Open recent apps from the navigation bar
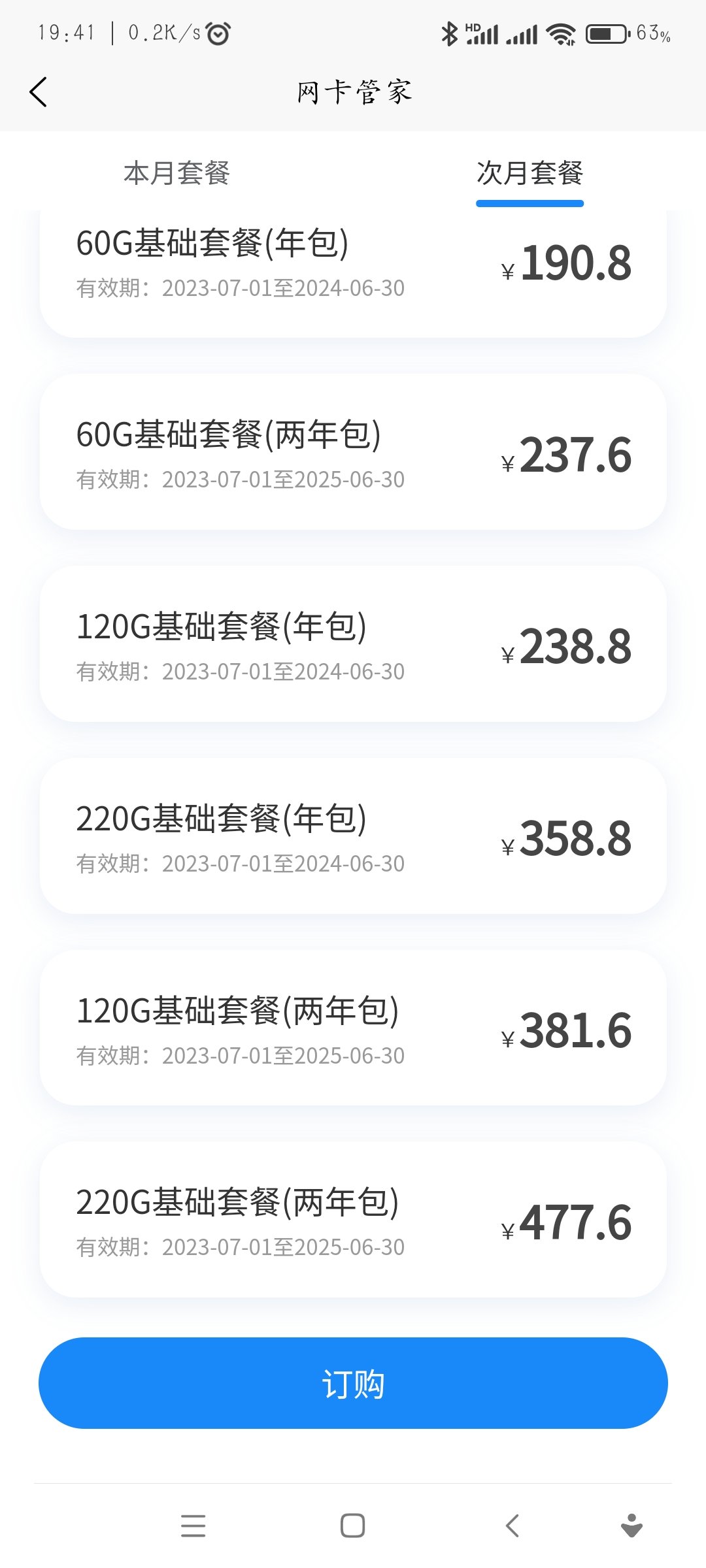 tap(193, 1526)
